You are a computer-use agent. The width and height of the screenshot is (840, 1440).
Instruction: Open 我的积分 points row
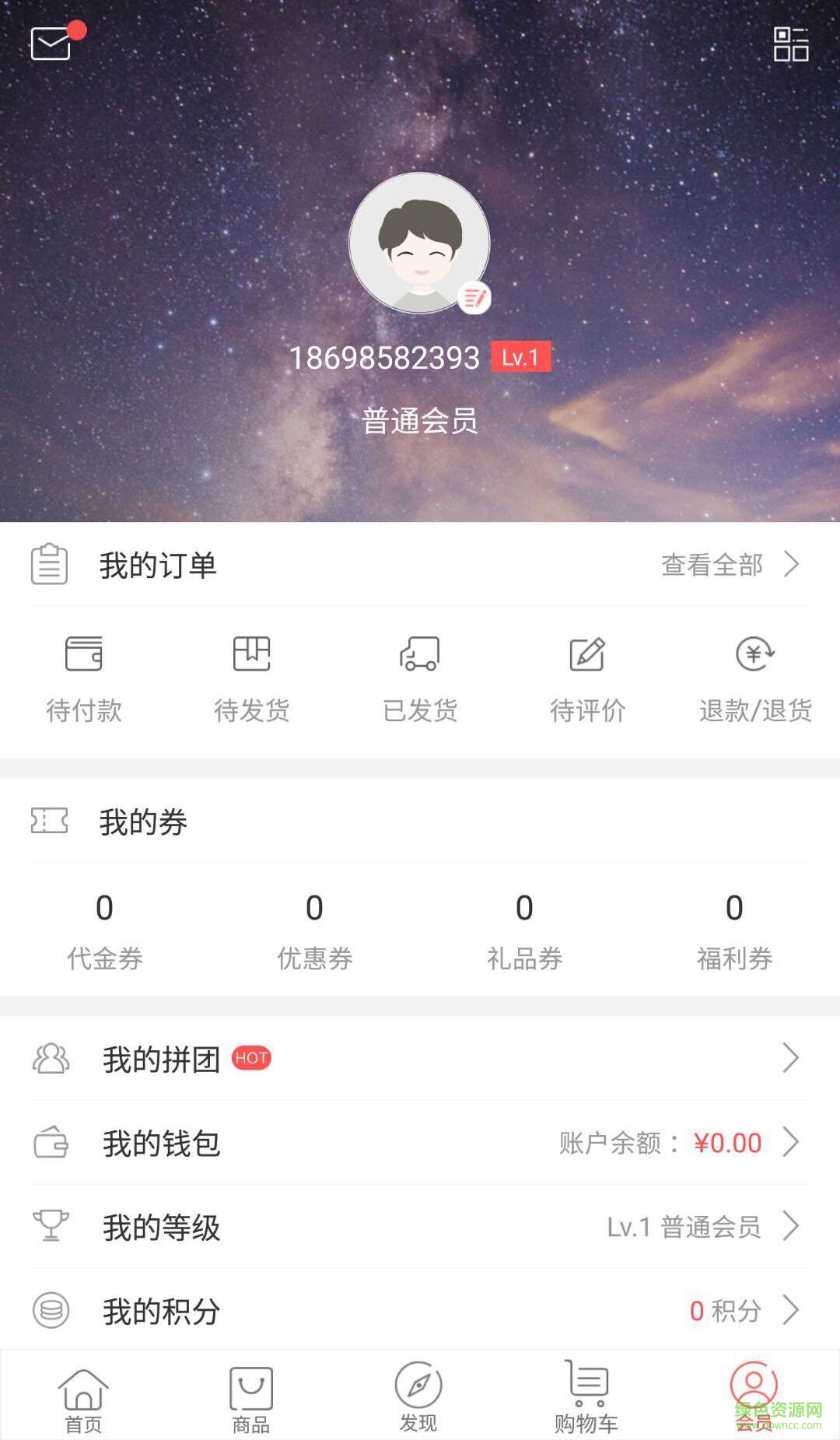pyautogui.click(x=420, y=1311)
